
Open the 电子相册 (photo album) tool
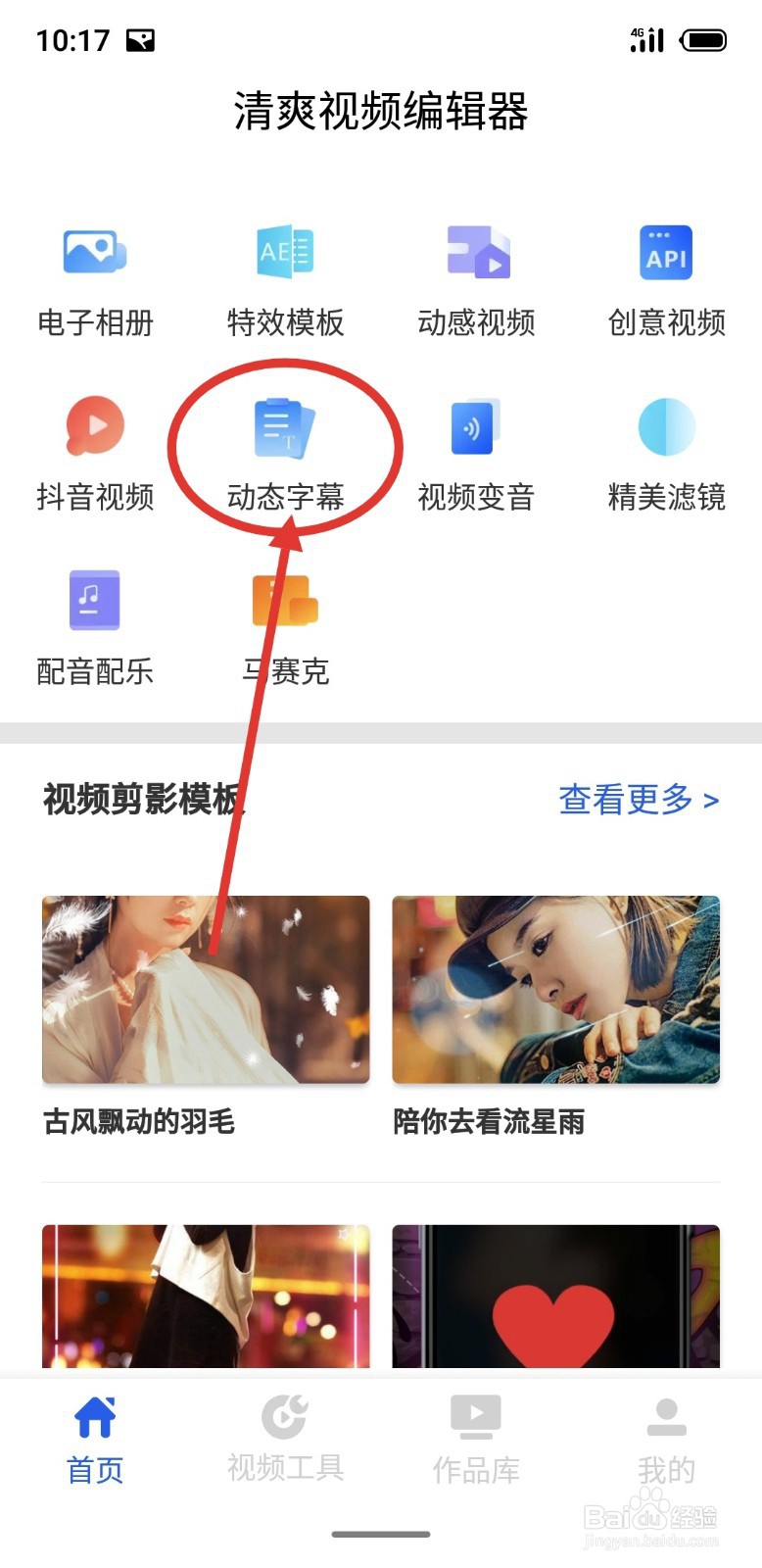(94, 274)
